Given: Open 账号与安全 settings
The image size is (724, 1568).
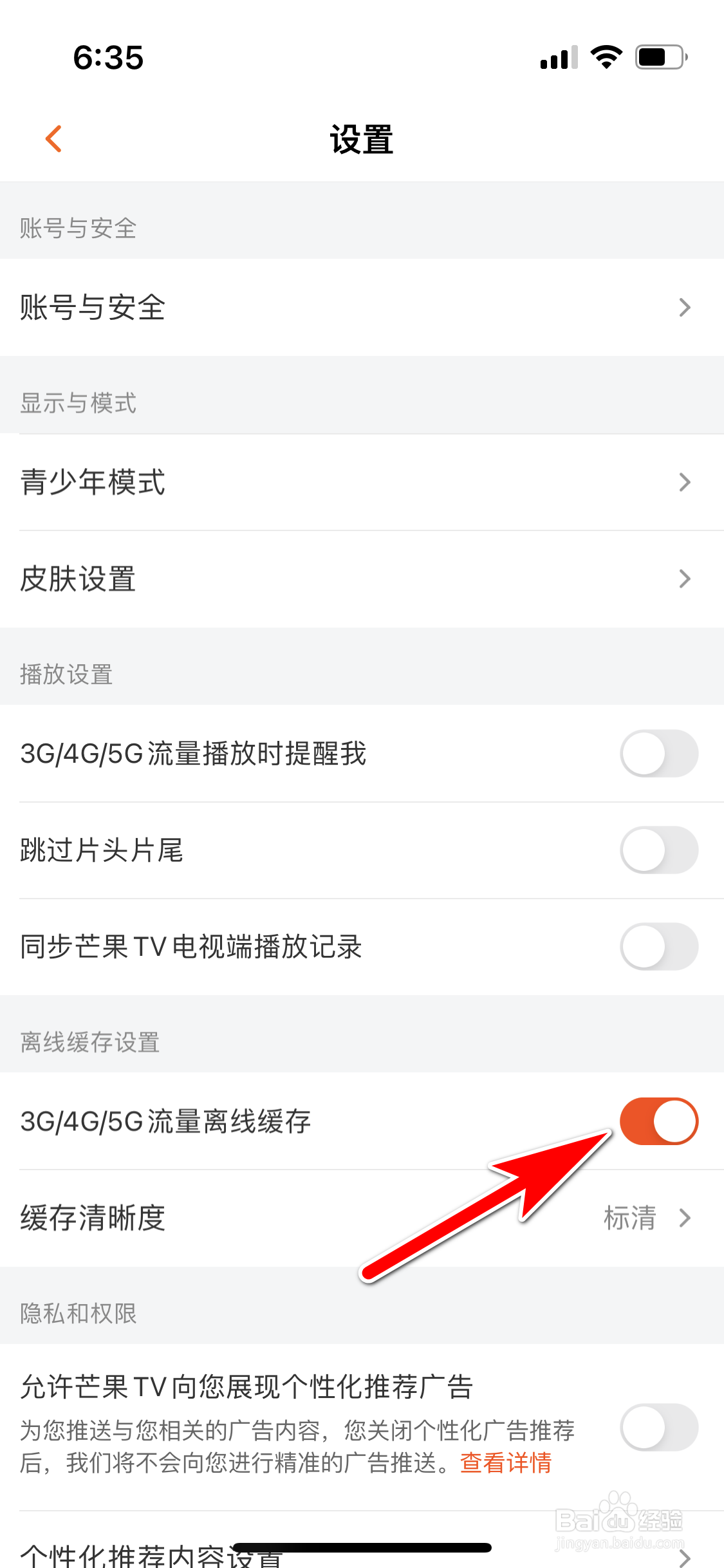Looking at the screenshot, I should [362, 307].
